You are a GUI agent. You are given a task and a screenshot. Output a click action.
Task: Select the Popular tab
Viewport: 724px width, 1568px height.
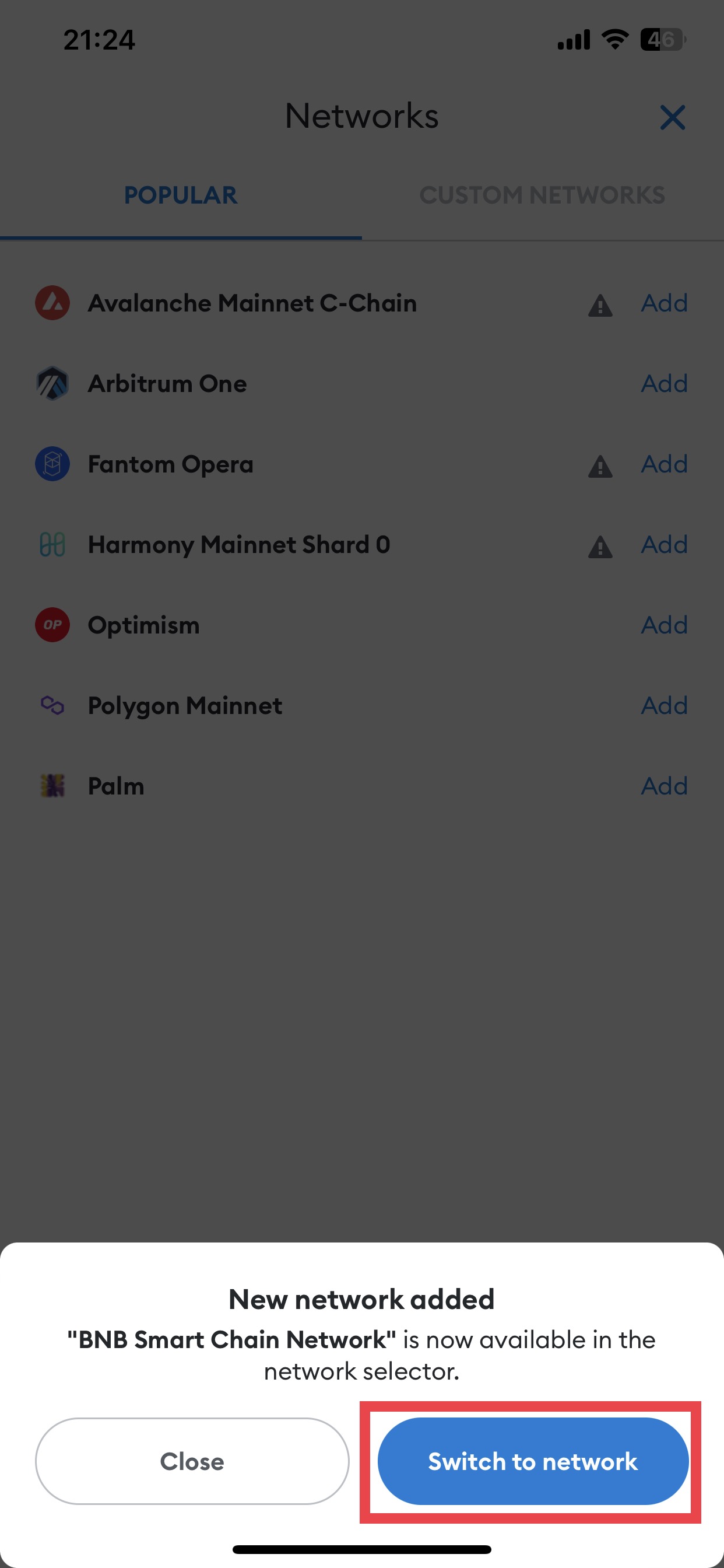click(x=181, y=195)
